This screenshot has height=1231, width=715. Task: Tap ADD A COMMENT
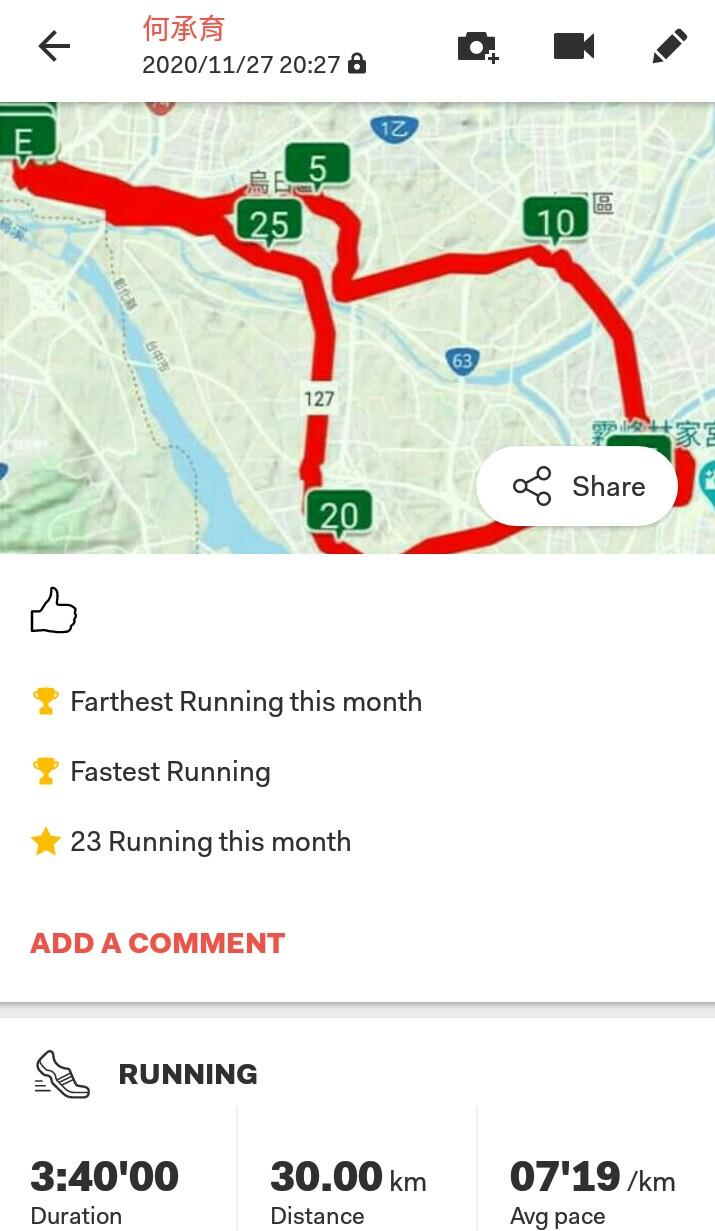tap(157, 943)
